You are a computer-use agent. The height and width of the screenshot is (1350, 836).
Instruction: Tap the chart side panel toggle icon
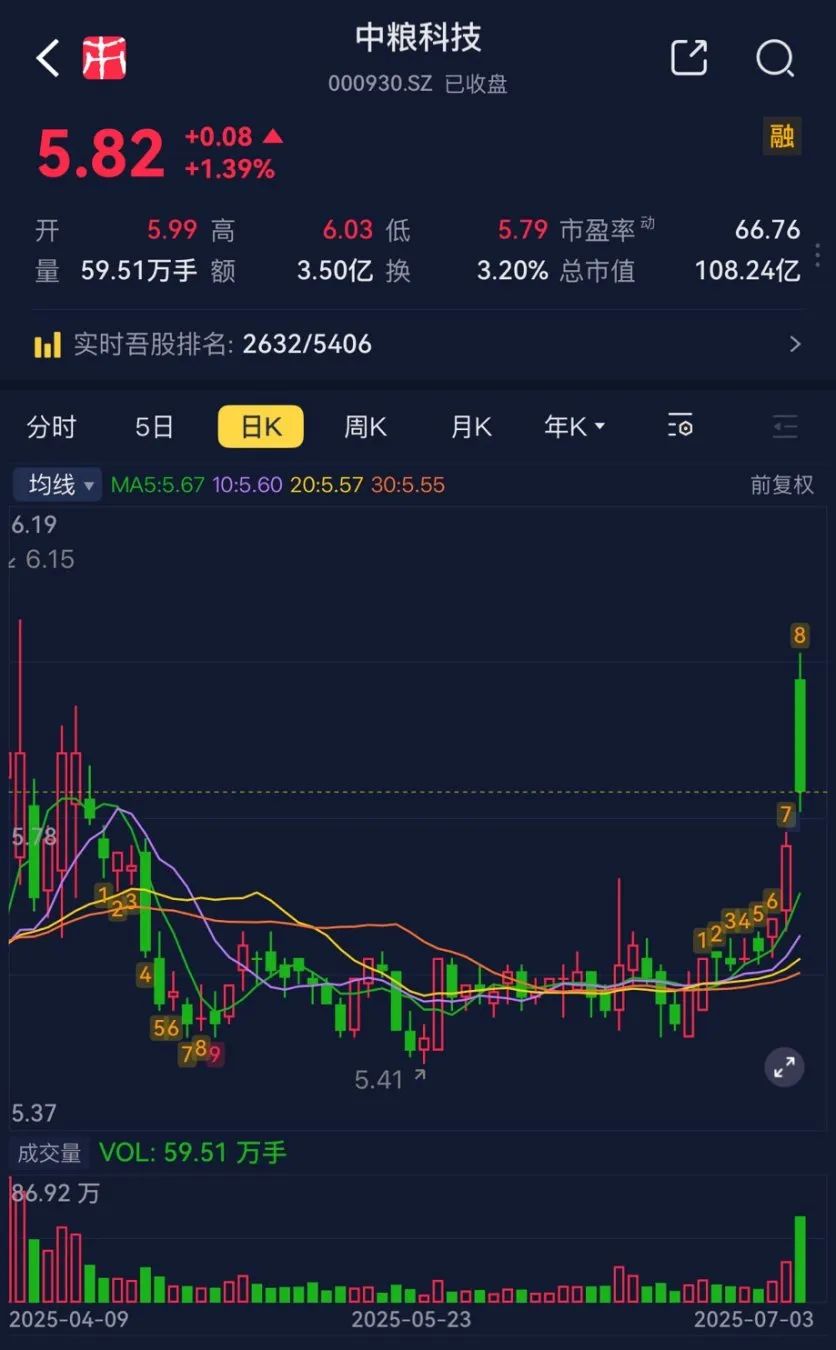tap(786, 427)
